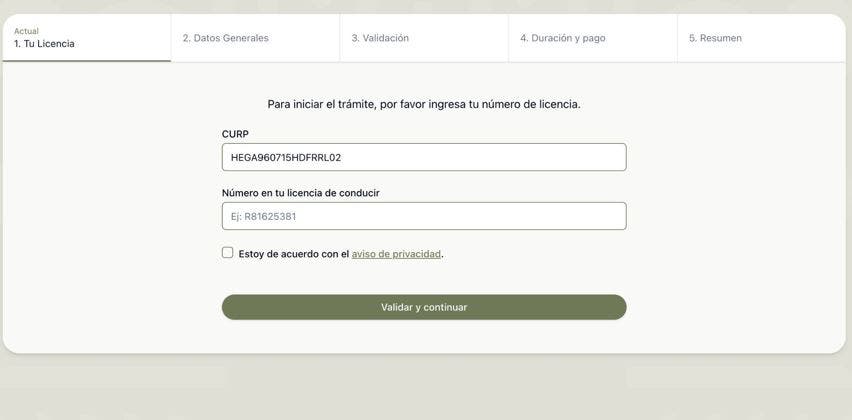Go to the Validación step

point(424,38)
